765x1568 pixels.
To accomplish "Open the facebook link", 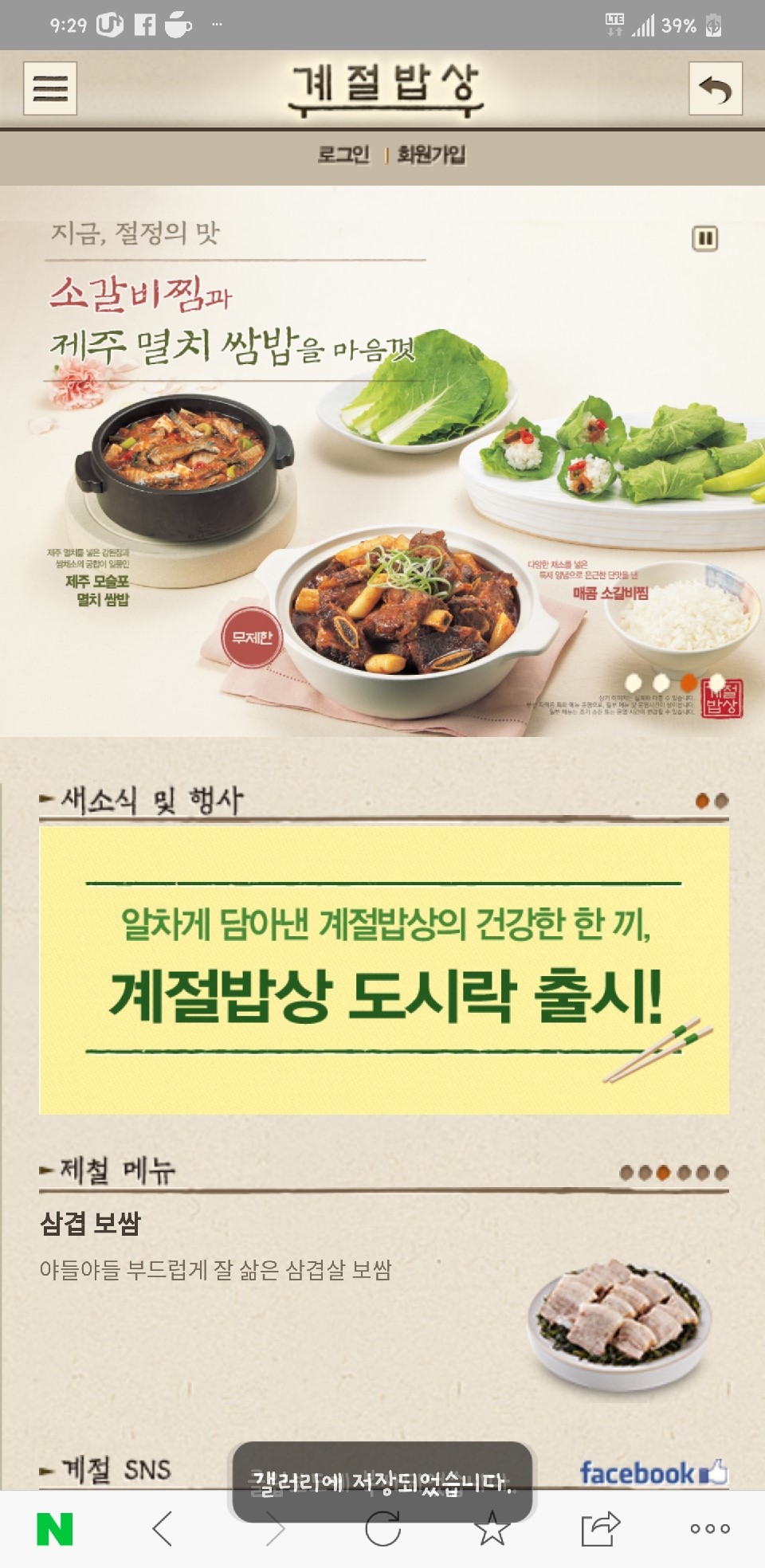I will coord(653,1473).
